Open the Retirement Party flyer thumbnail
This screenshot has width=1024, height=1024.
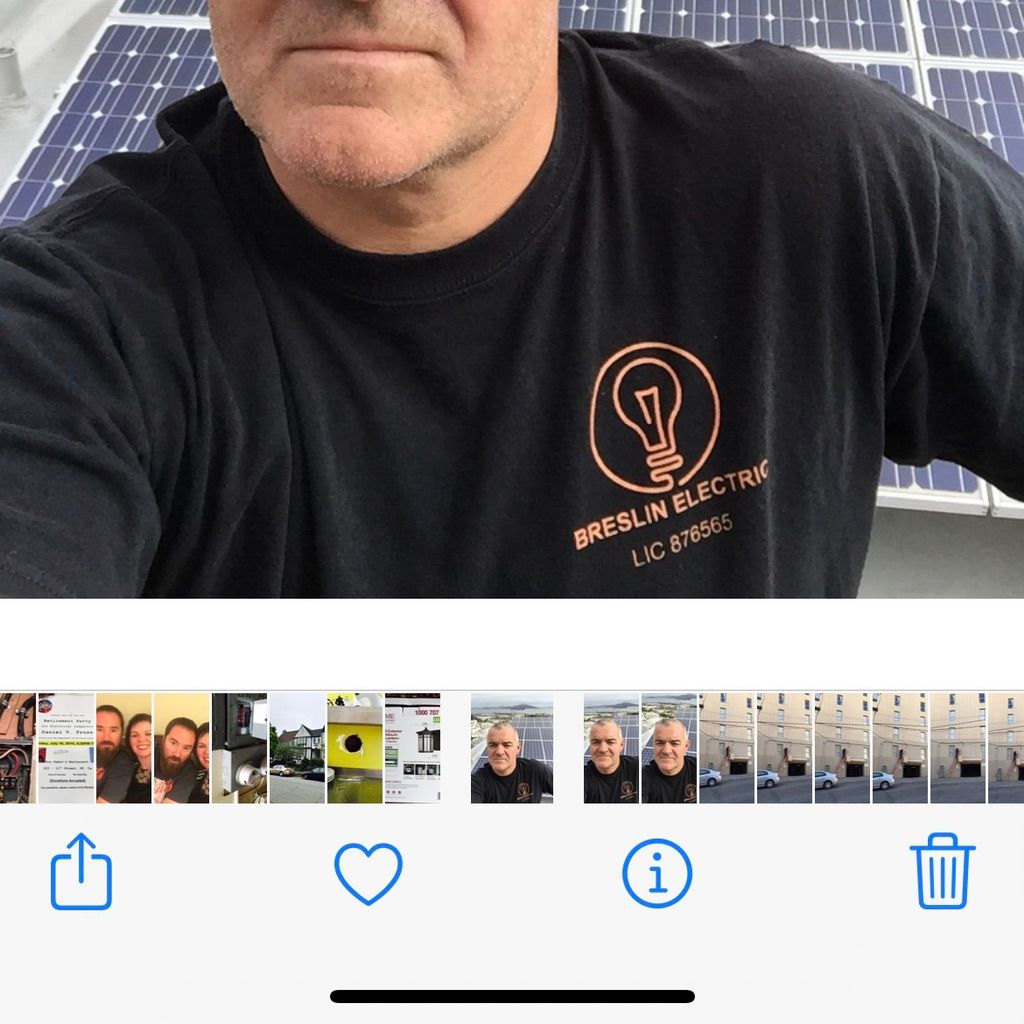pyautogui.click(x=66, y=748)
